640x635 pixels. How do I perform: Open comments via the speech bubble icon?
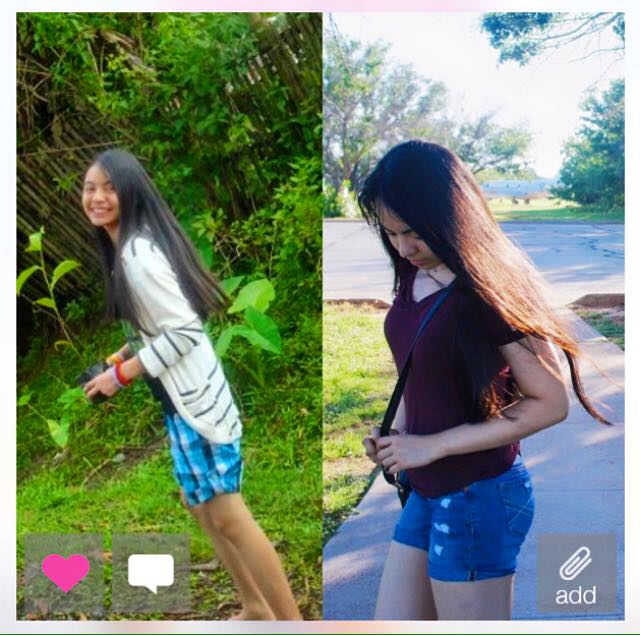coord(151,572)
